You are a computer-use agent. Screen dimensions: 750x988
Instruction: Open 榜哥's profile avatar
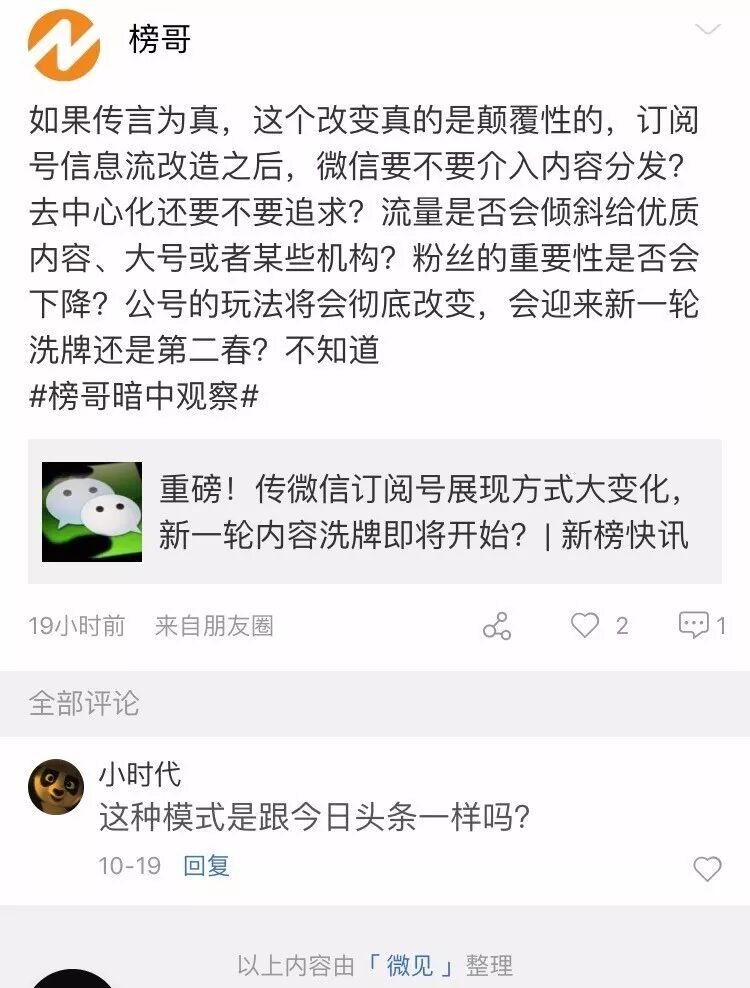pyautogui.click(x=63, y=45)
